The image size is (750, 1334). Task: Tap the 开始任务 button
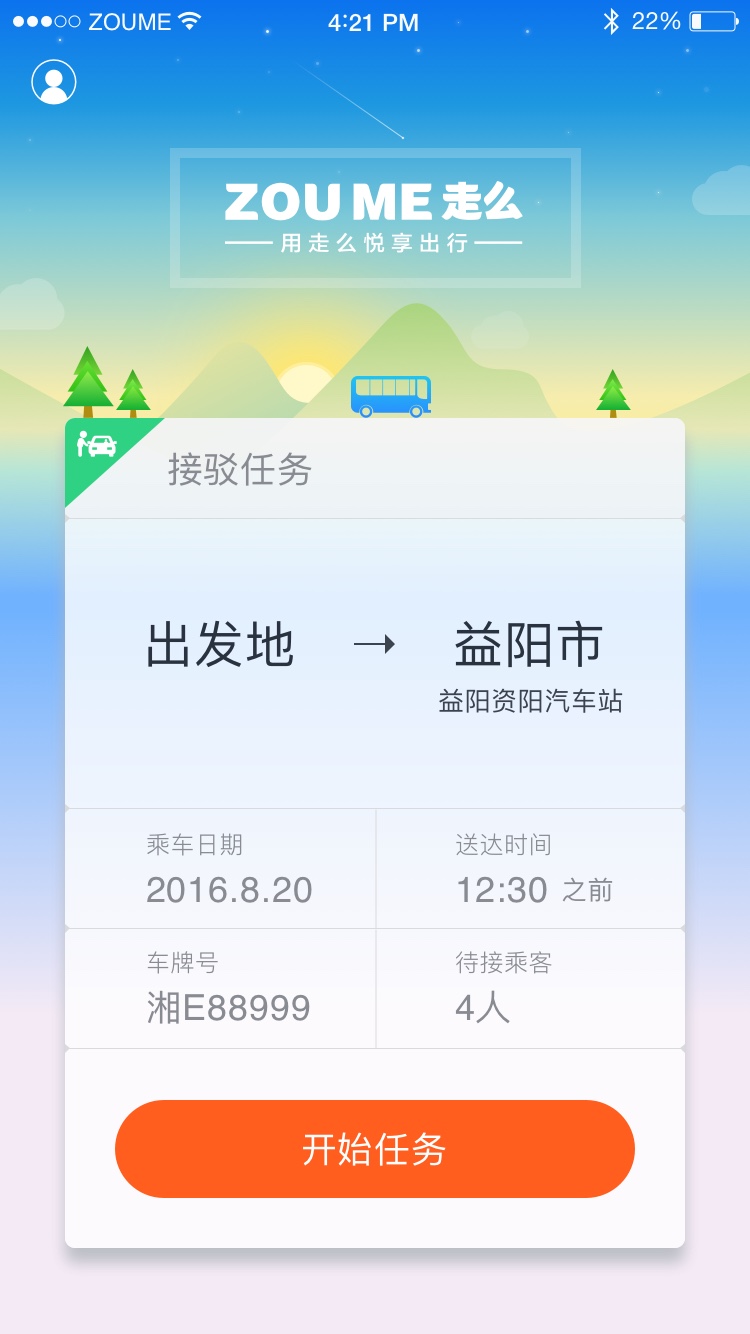point(375,1149)
